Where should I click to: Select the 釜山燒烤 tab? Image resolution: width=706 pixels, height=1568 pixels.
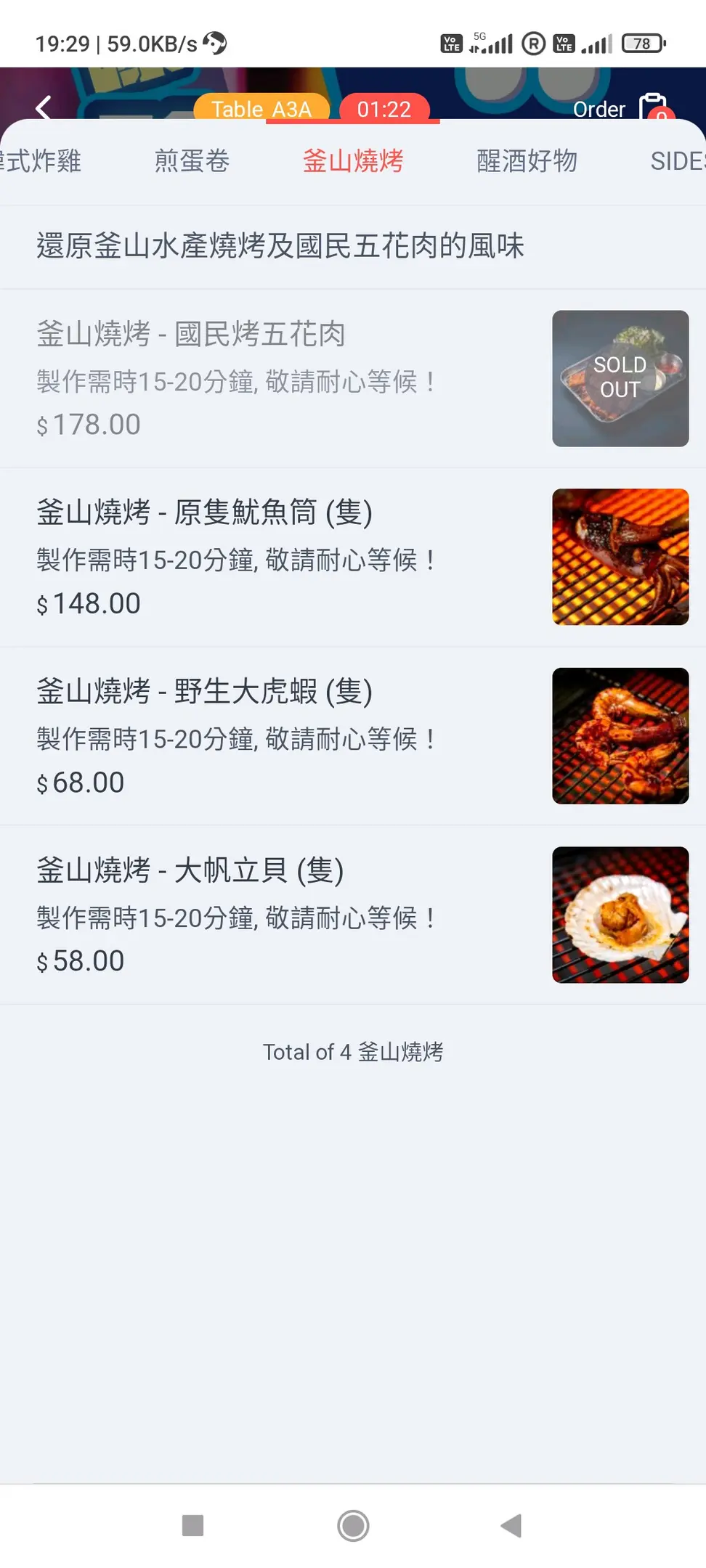[353, 161]
